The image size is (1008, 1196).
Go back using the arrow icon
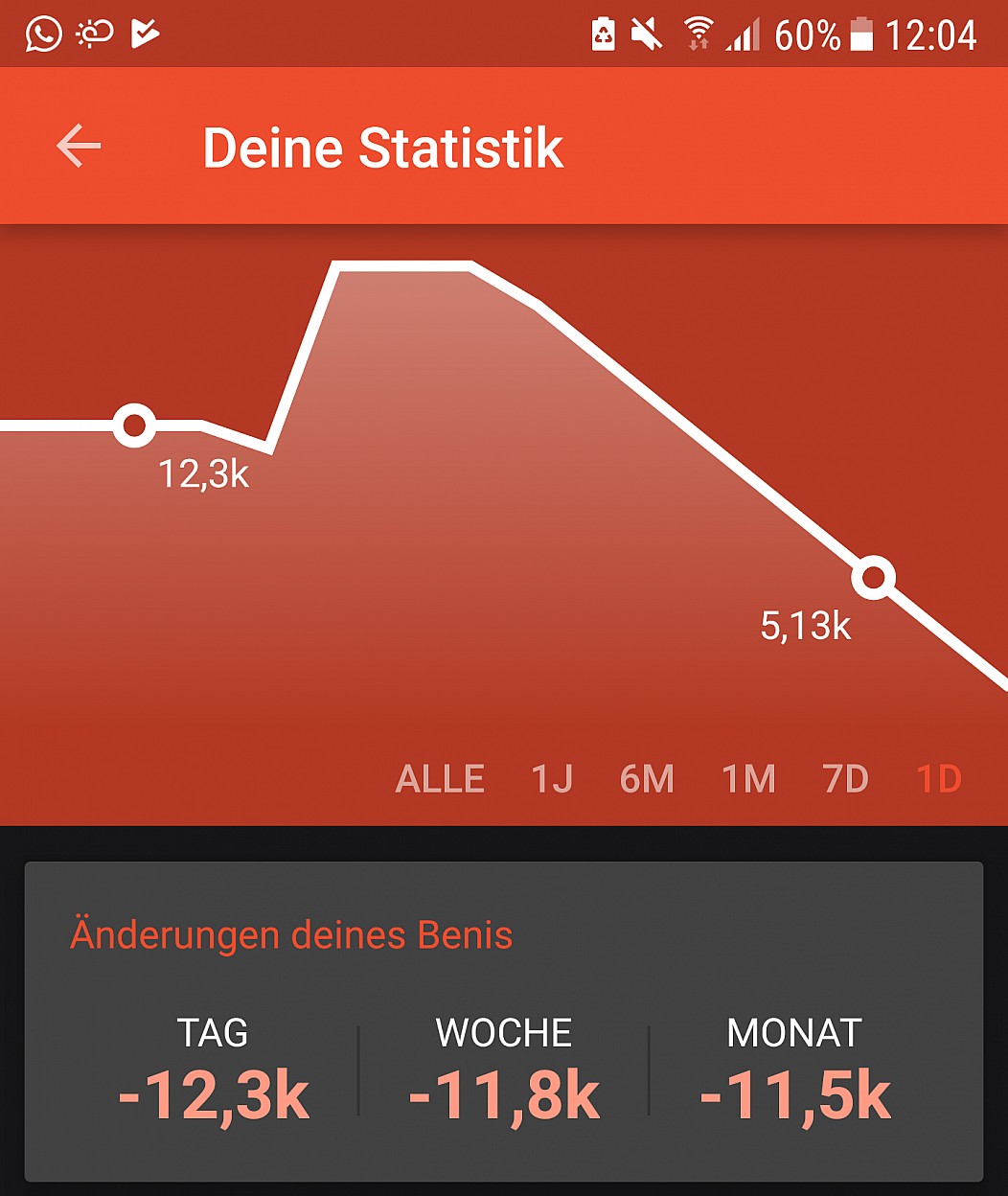[79, 147]
